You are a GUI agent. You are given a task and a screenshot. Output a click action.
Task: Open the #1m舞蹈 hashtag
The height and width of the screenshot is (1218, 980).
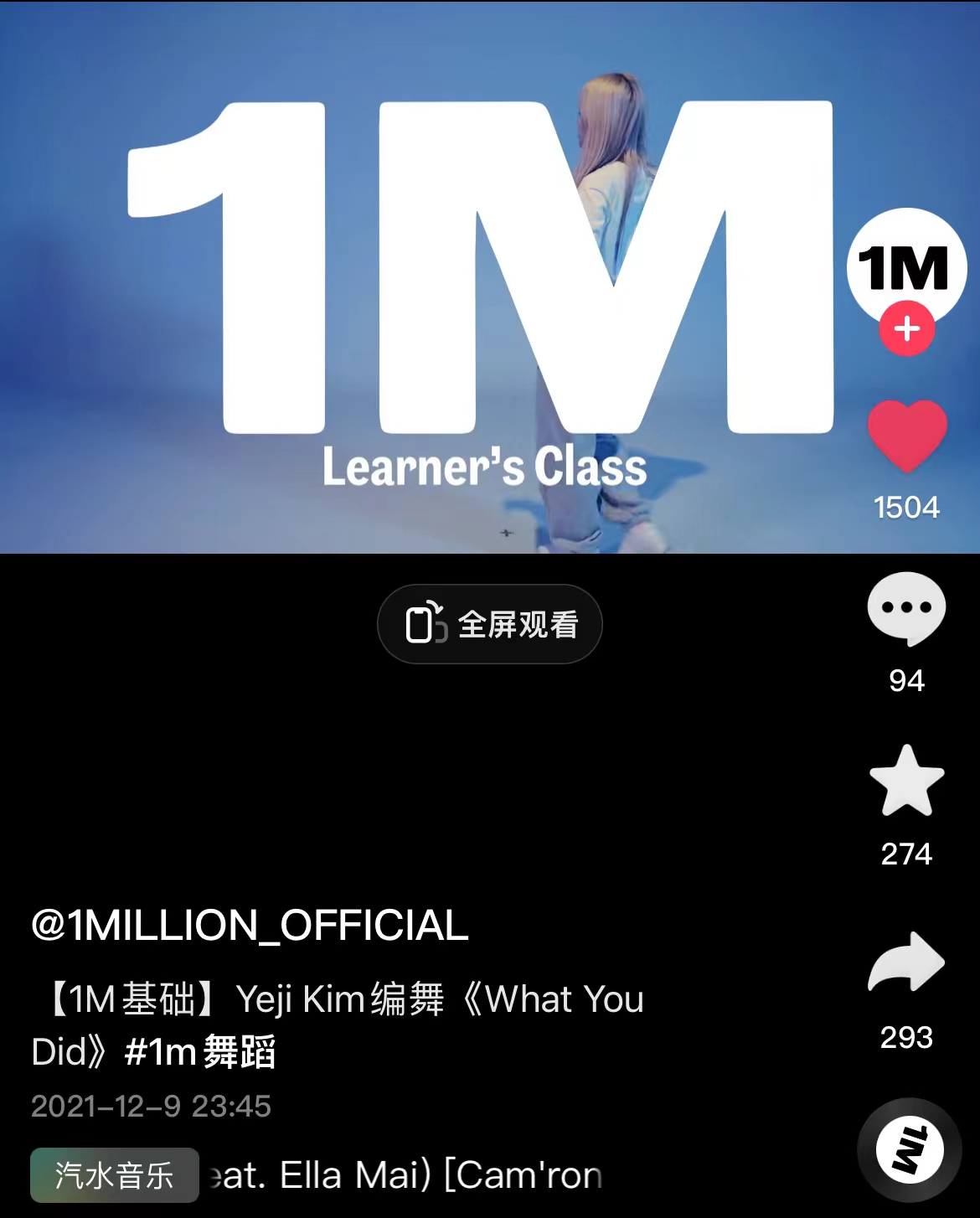coord(199,1052)
